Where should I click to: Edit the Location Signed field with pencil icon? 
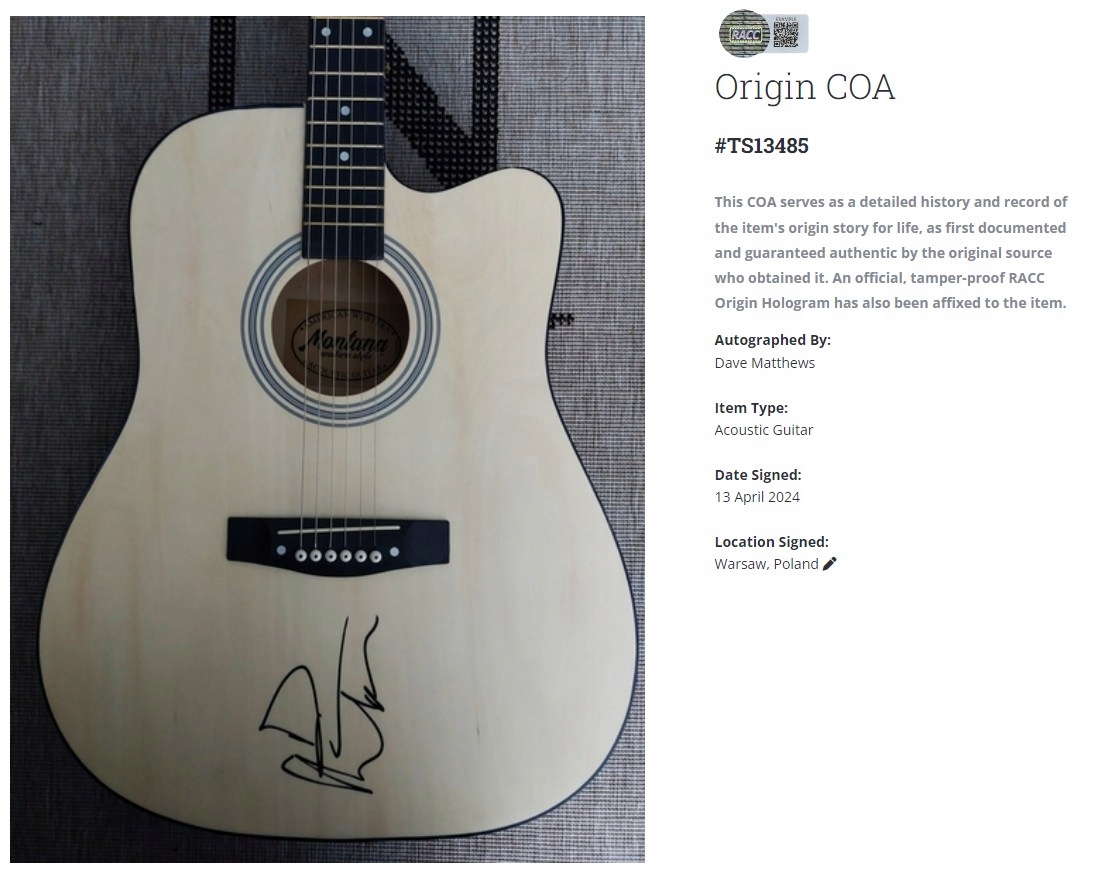pyautogui.click(x=829, y=564)
